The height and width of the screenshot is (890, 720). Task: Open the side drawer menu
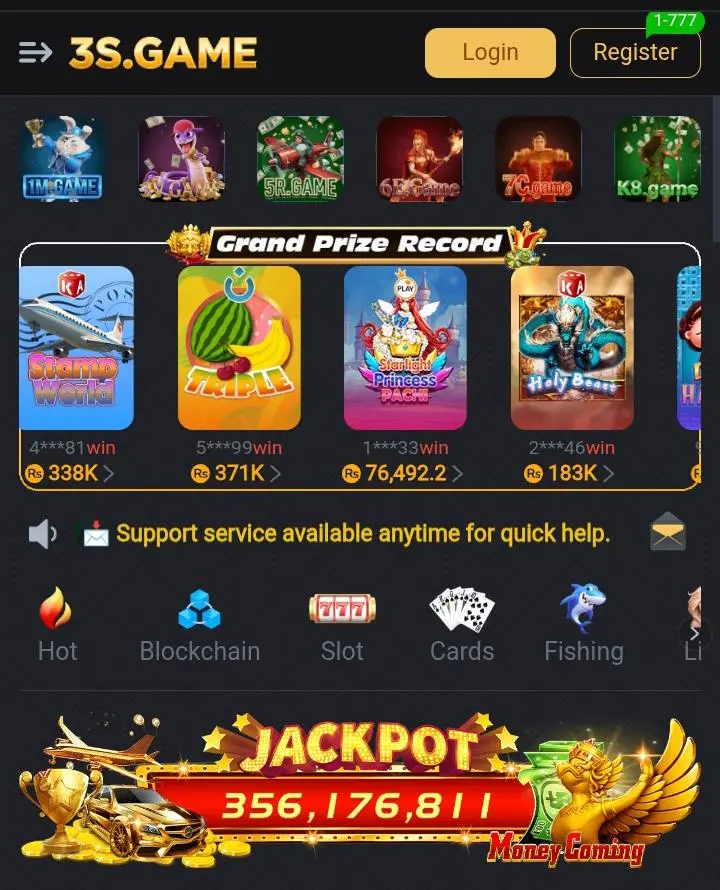pos(35,53)
